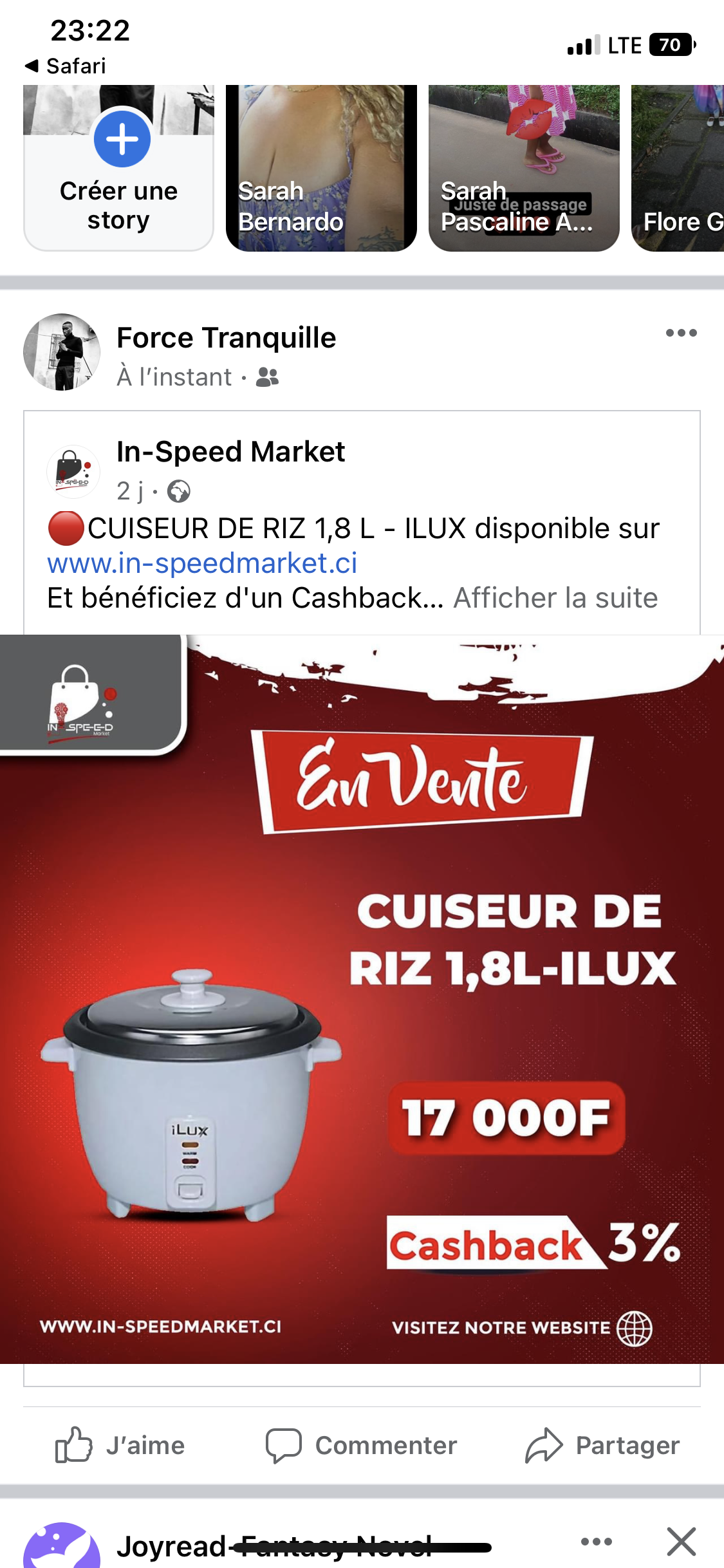The height and width of the screenshot is (1568, 724).
Task: View Sarah Bernardo's story
Action: click(321, 167)
